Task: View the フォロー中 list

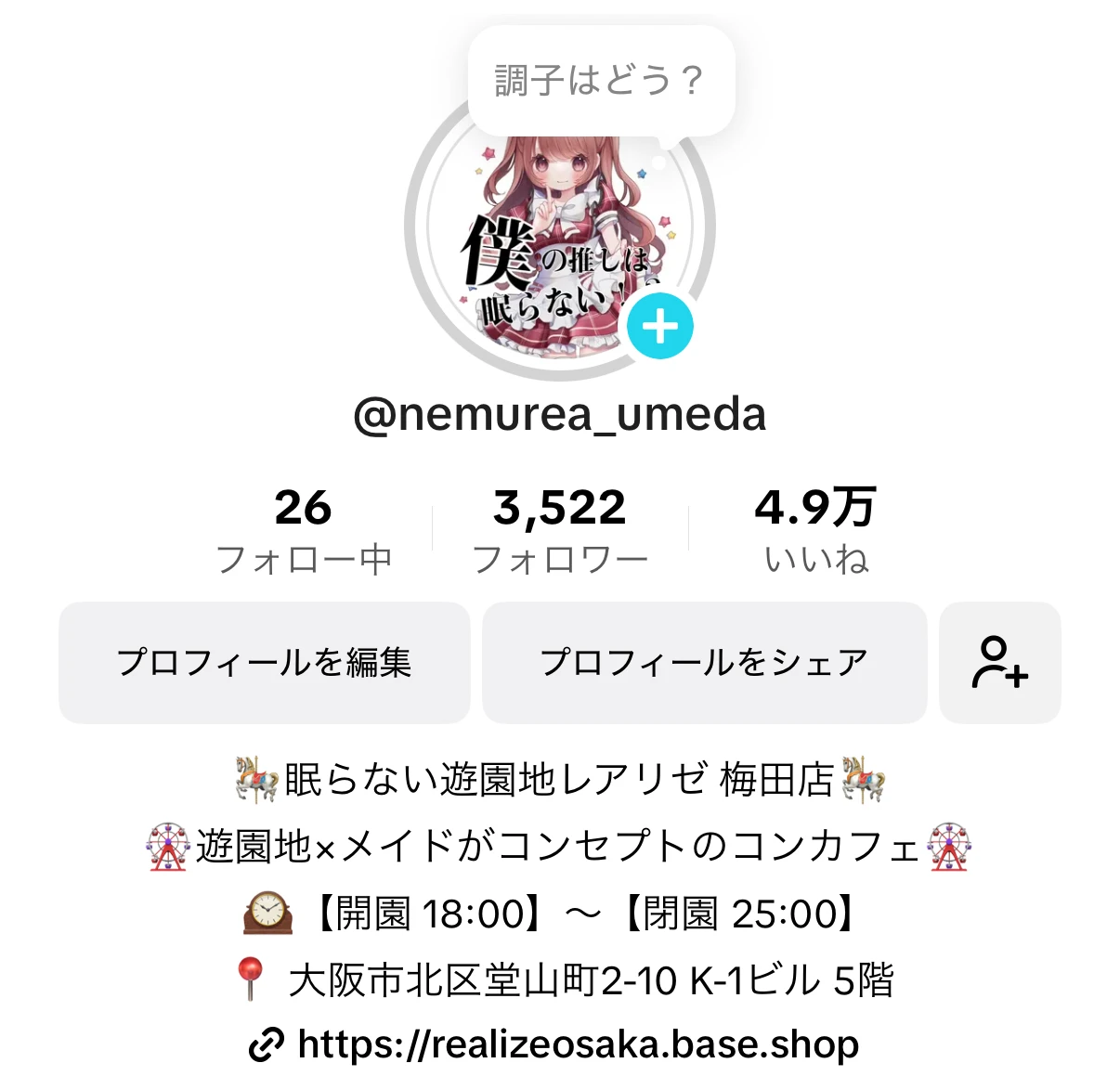Action: point(304,531)
